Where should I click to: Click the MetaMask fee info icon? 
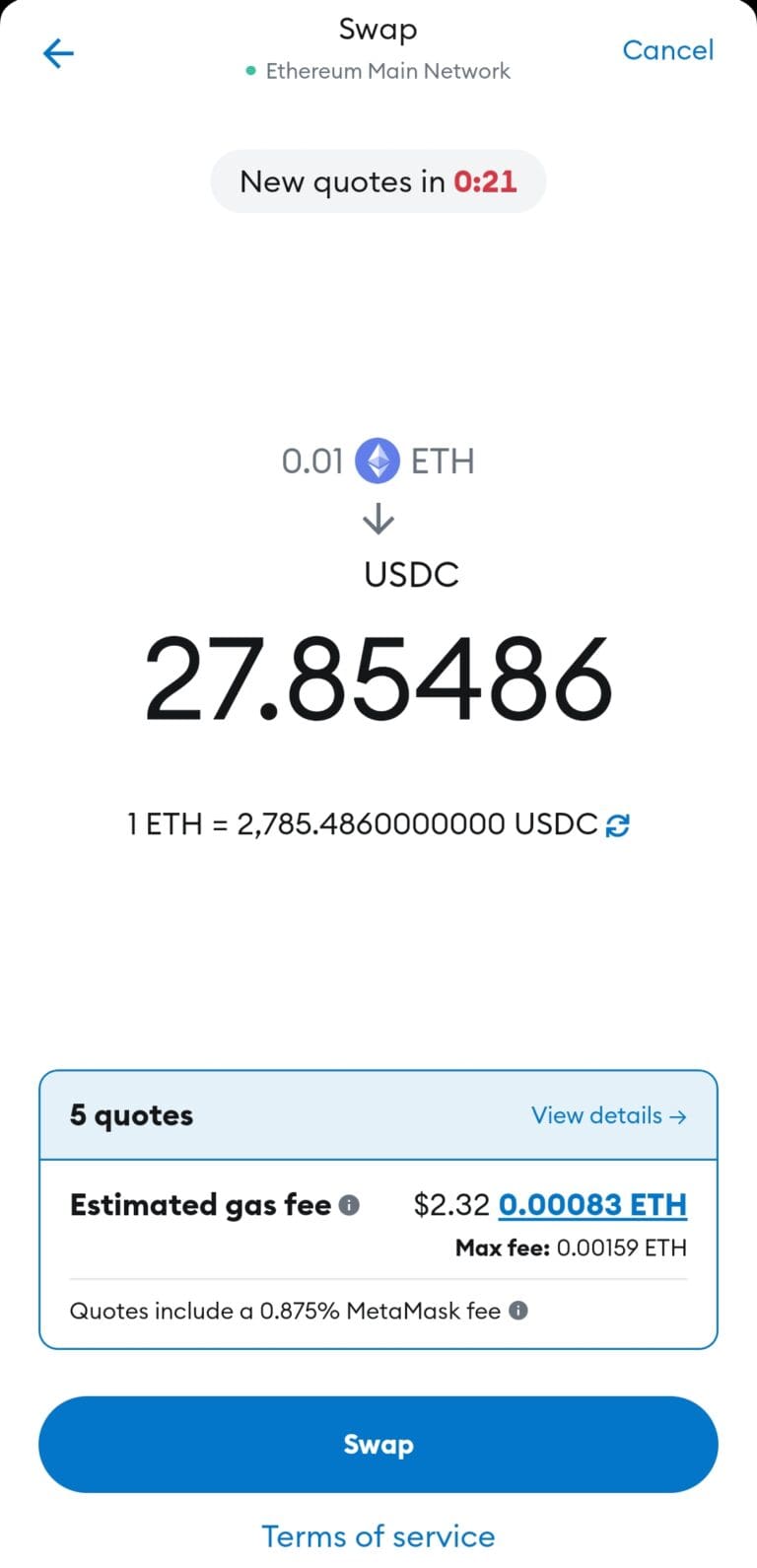tap(519, 1311)
